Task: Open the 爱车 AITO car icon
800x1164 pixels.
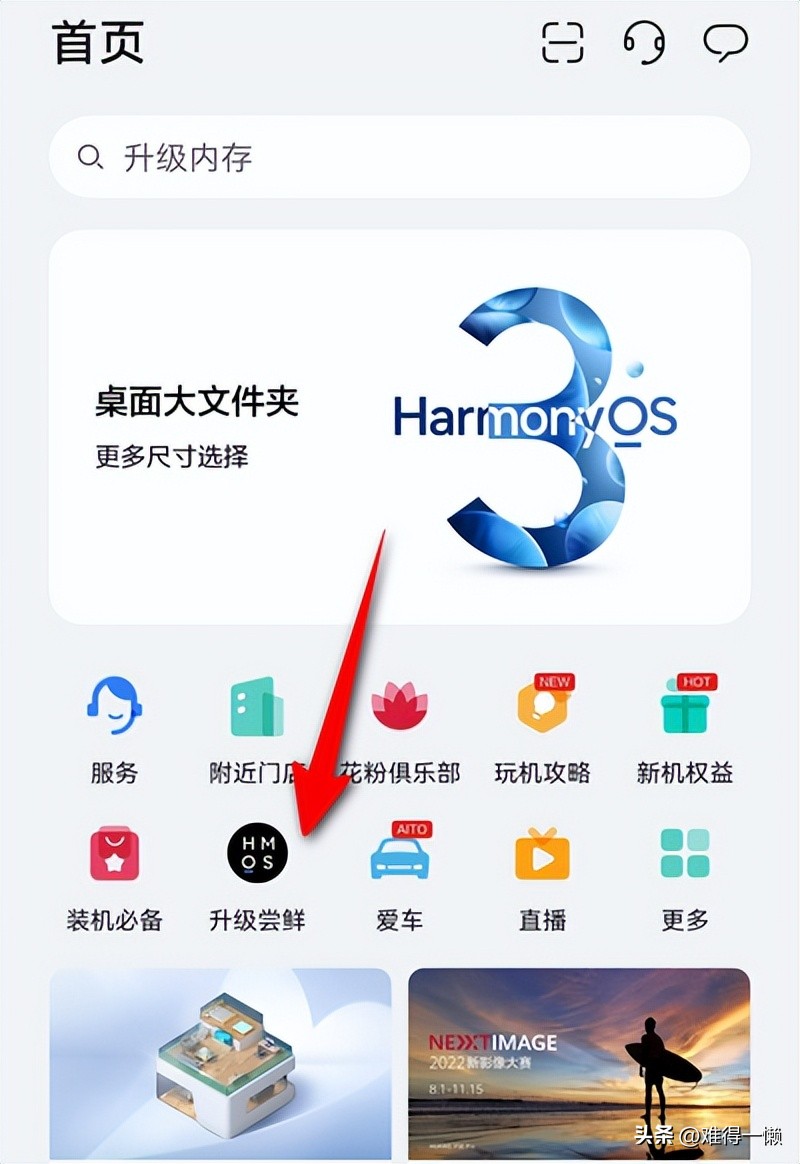Action: (398, 855)
